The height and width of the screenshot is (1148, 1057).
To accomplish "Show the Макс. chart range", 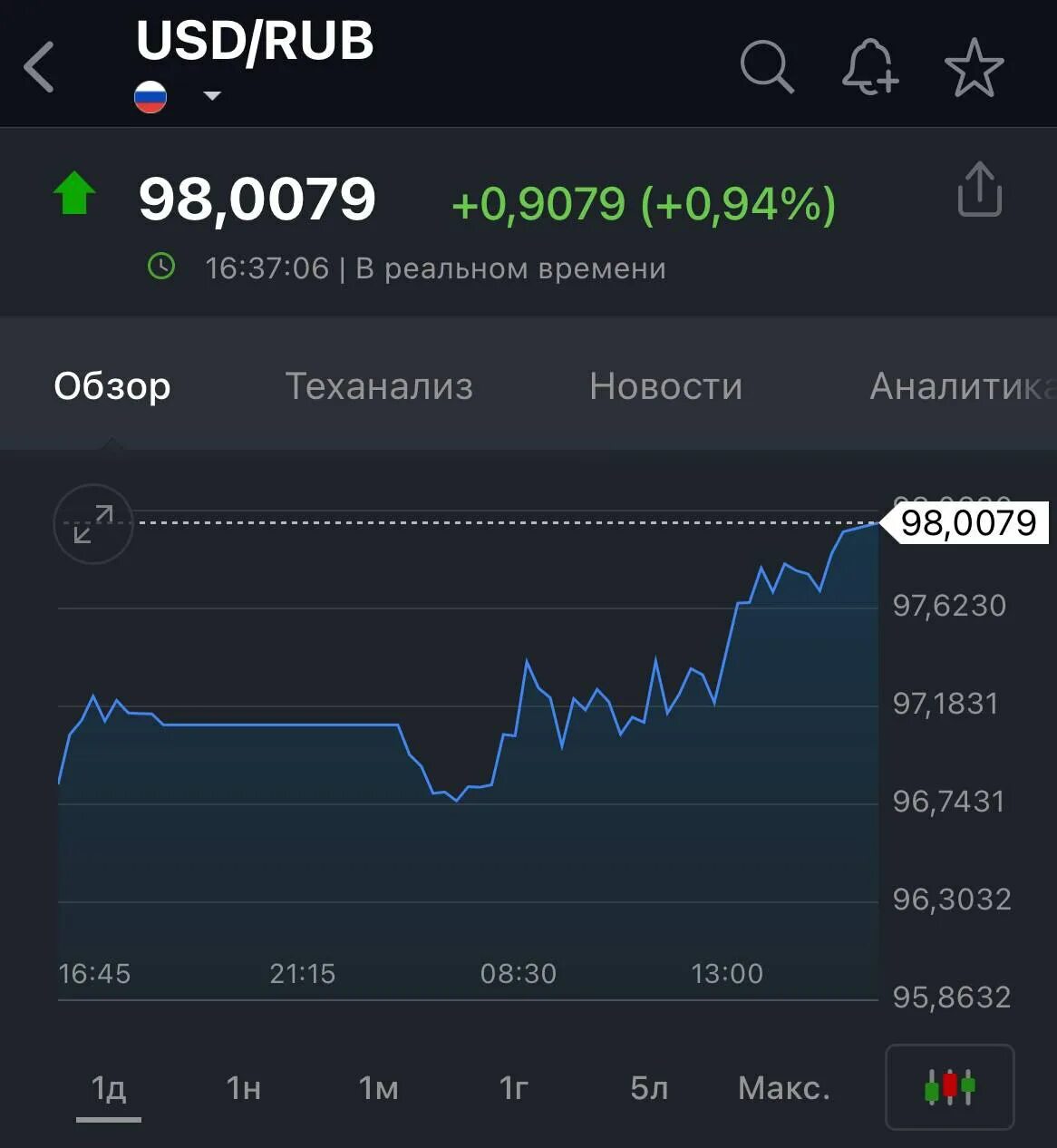I will [x=784, y=1087].
